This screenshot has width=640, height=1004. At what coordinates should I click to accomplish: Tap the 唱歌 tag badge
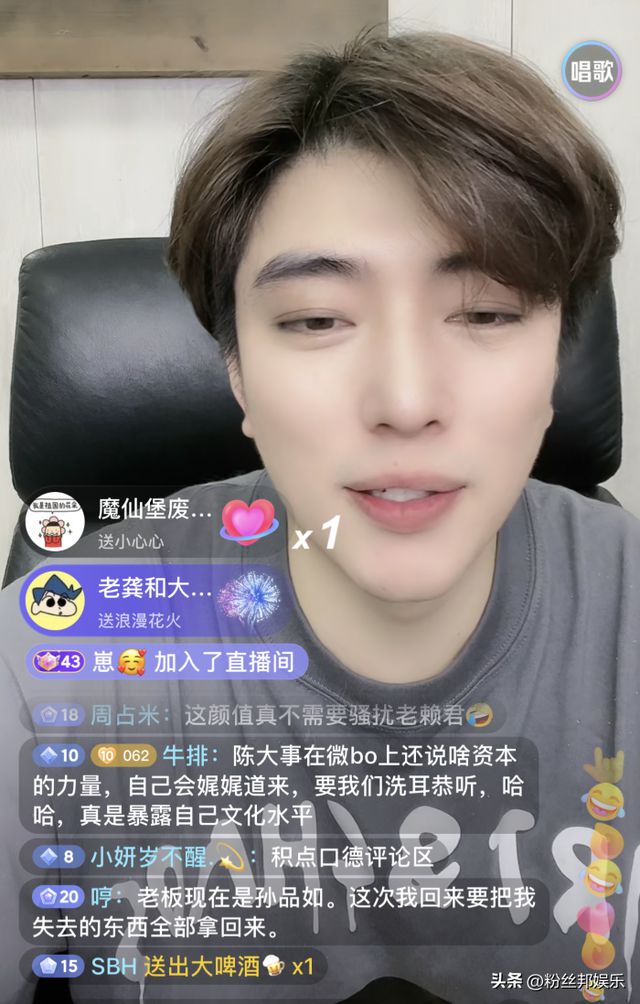[x=591, y=70]
